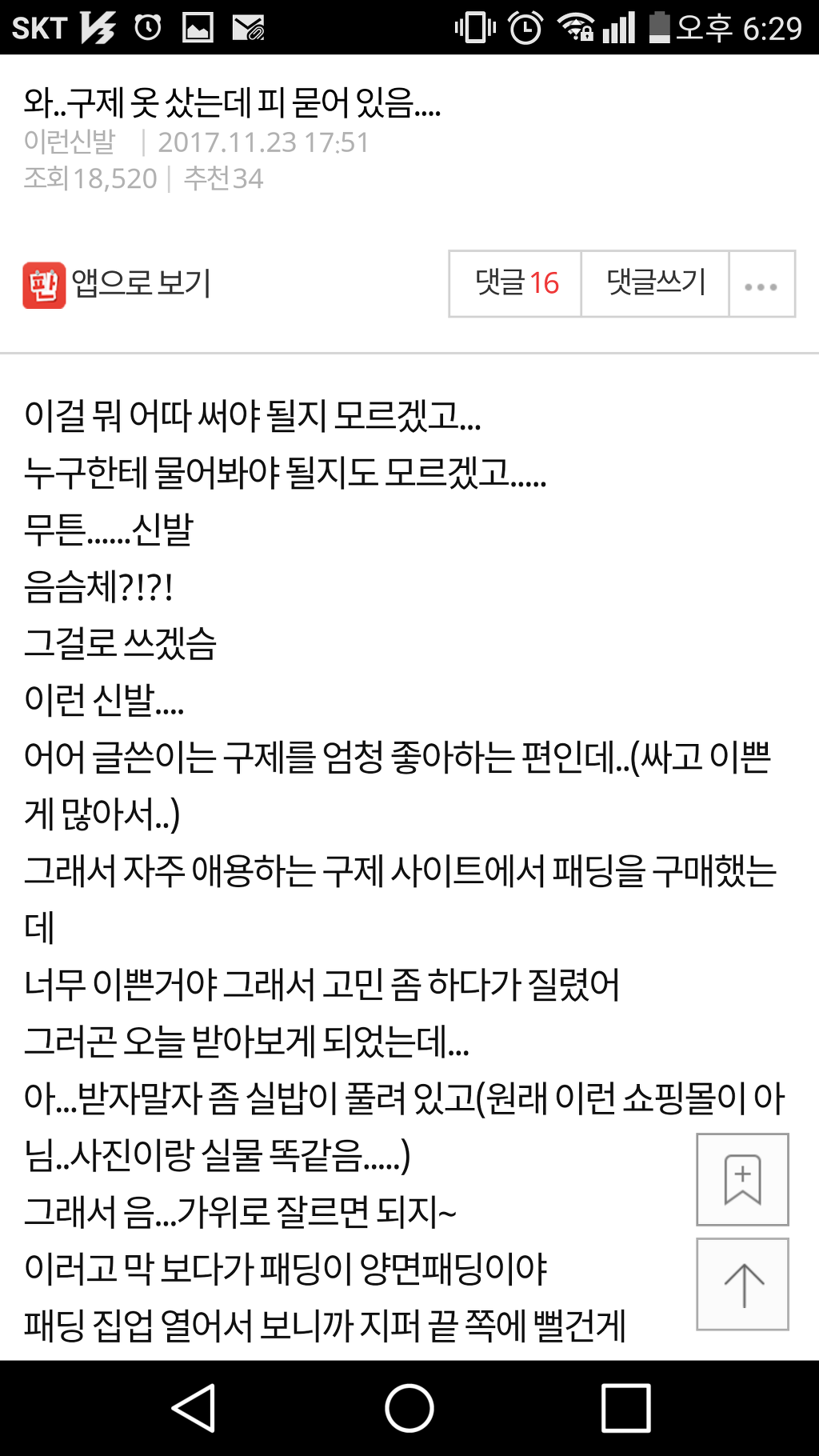This screenshot has height=1456, width=819.
Task: Open the post in the app (앱으로 보기)
Action: point(118,284)
